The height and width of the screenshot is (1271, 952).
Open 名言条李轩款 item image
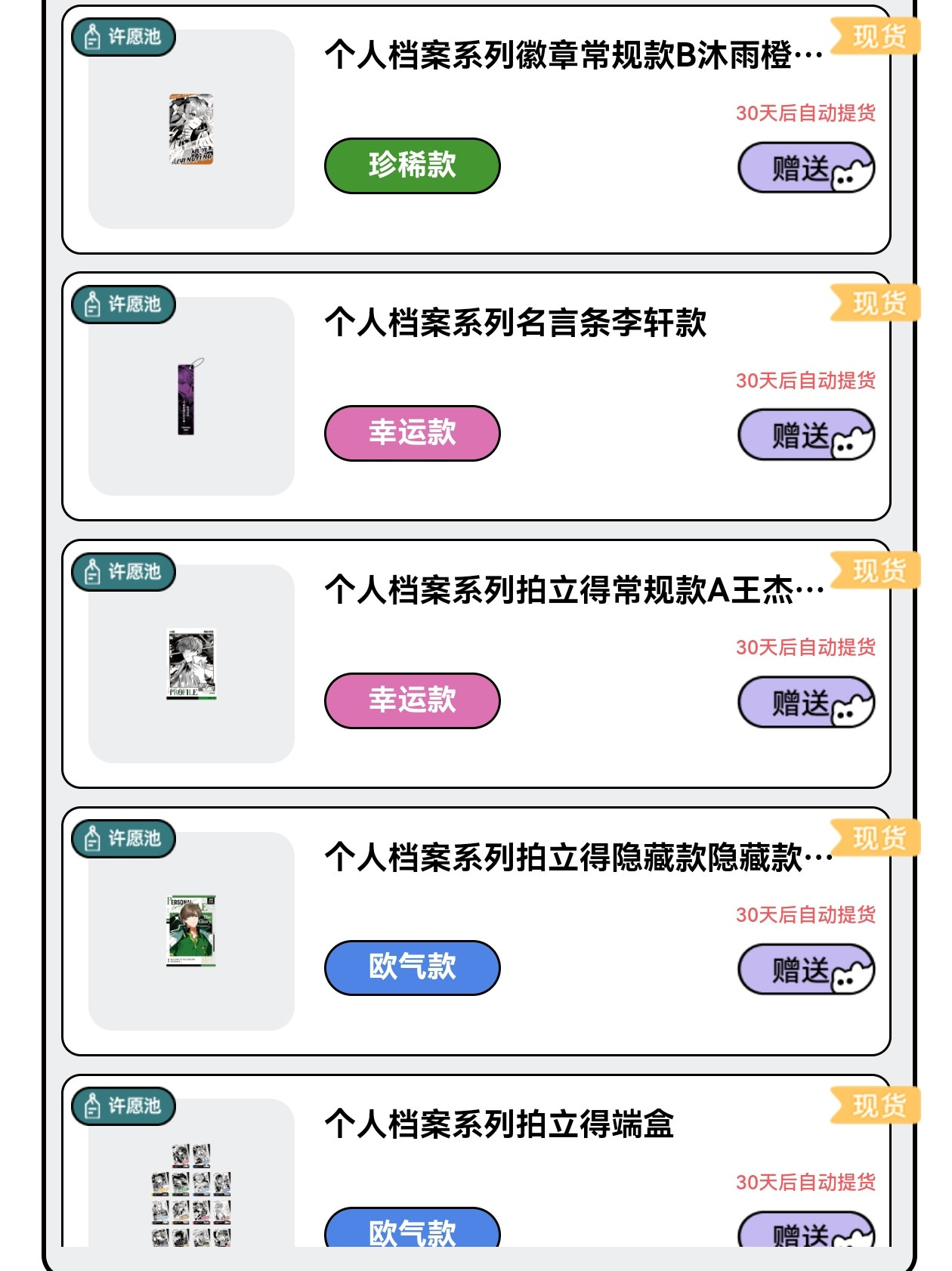tap(191, 397)
